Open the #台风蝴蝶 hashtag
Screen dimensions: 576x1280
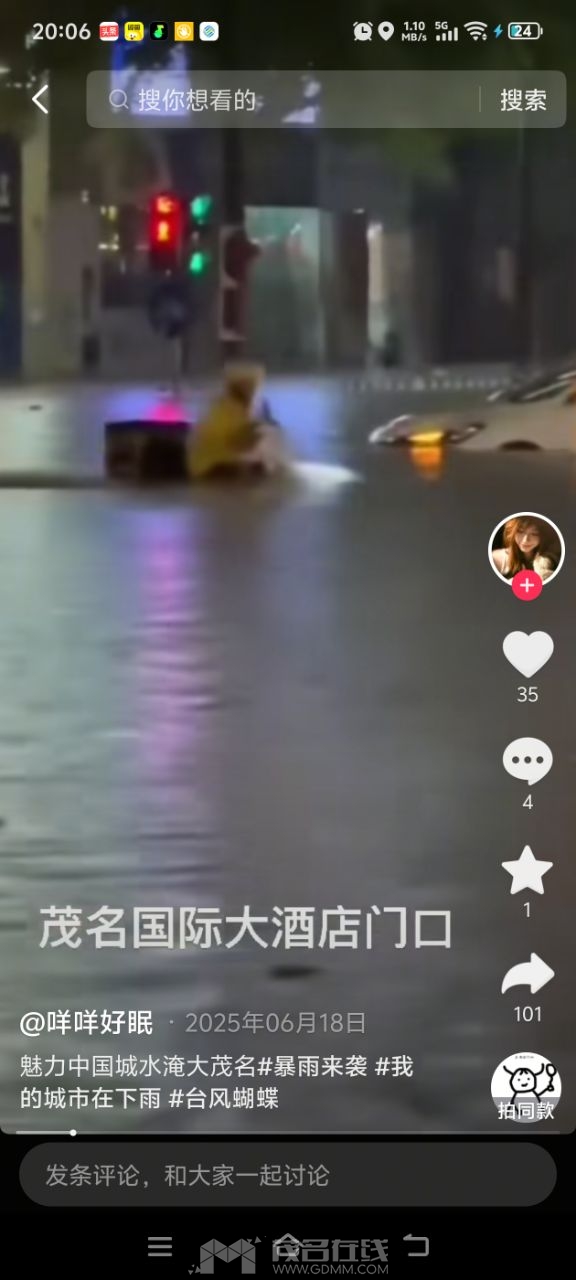coord(223,1098)
